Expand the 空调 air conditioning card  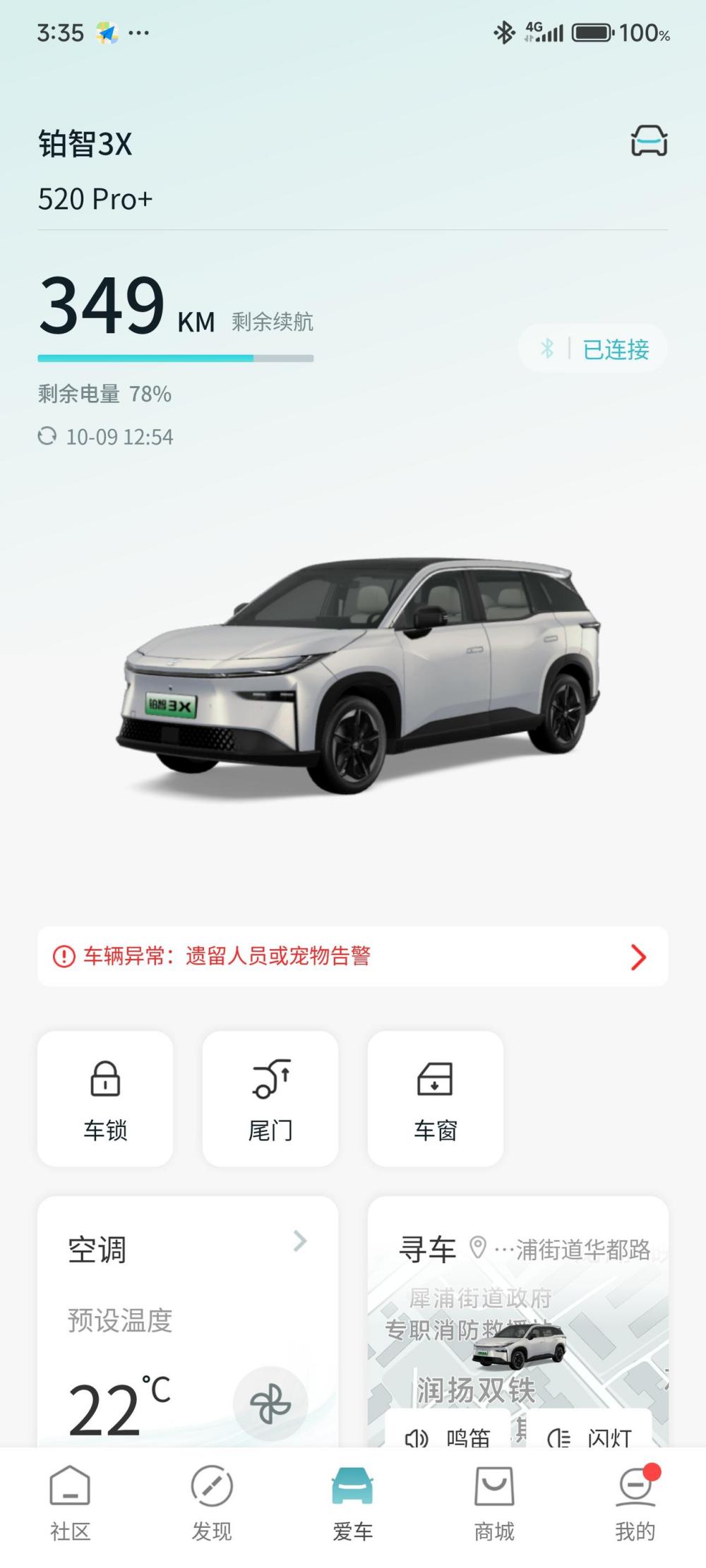(300, 1241)
